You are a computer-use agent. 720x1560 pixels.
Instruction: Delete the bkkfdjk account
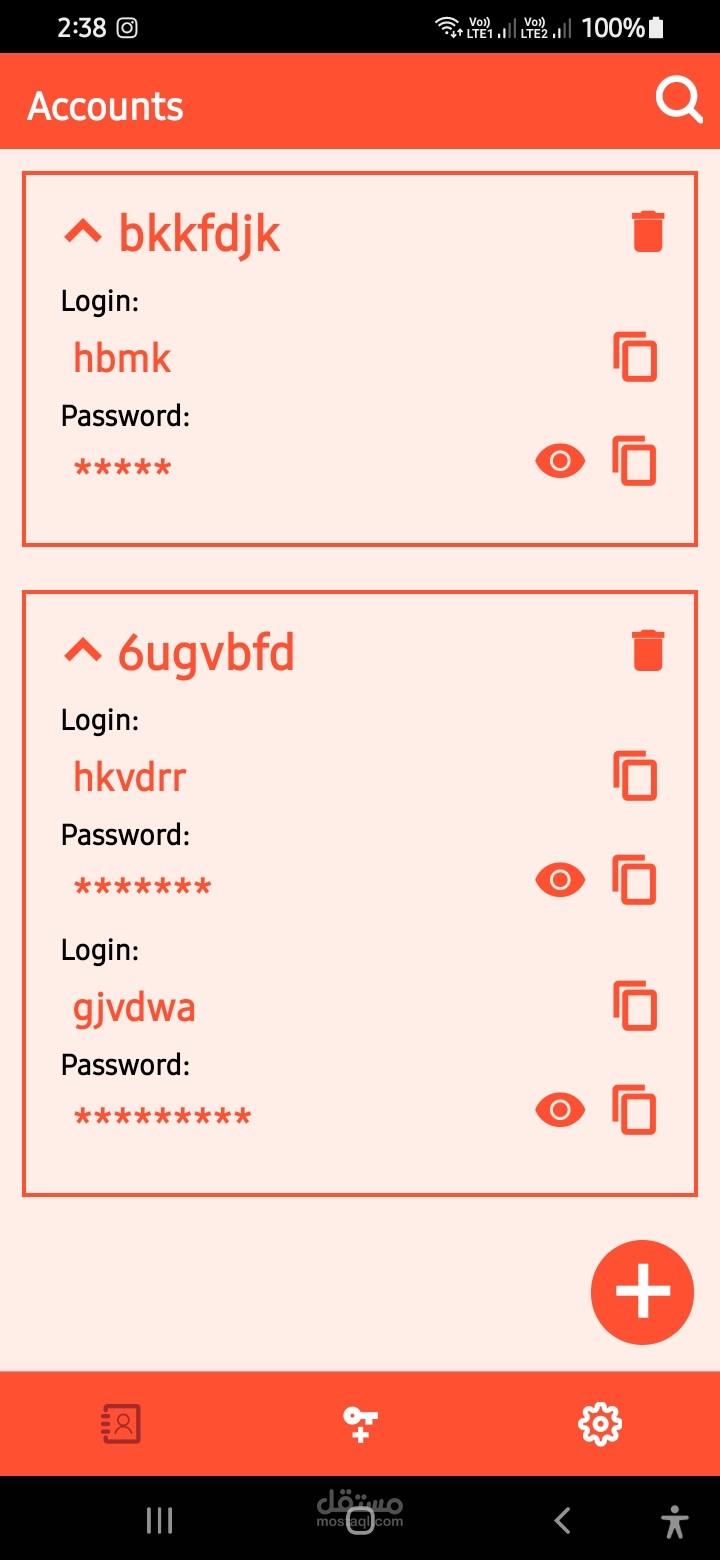point(648,229)
